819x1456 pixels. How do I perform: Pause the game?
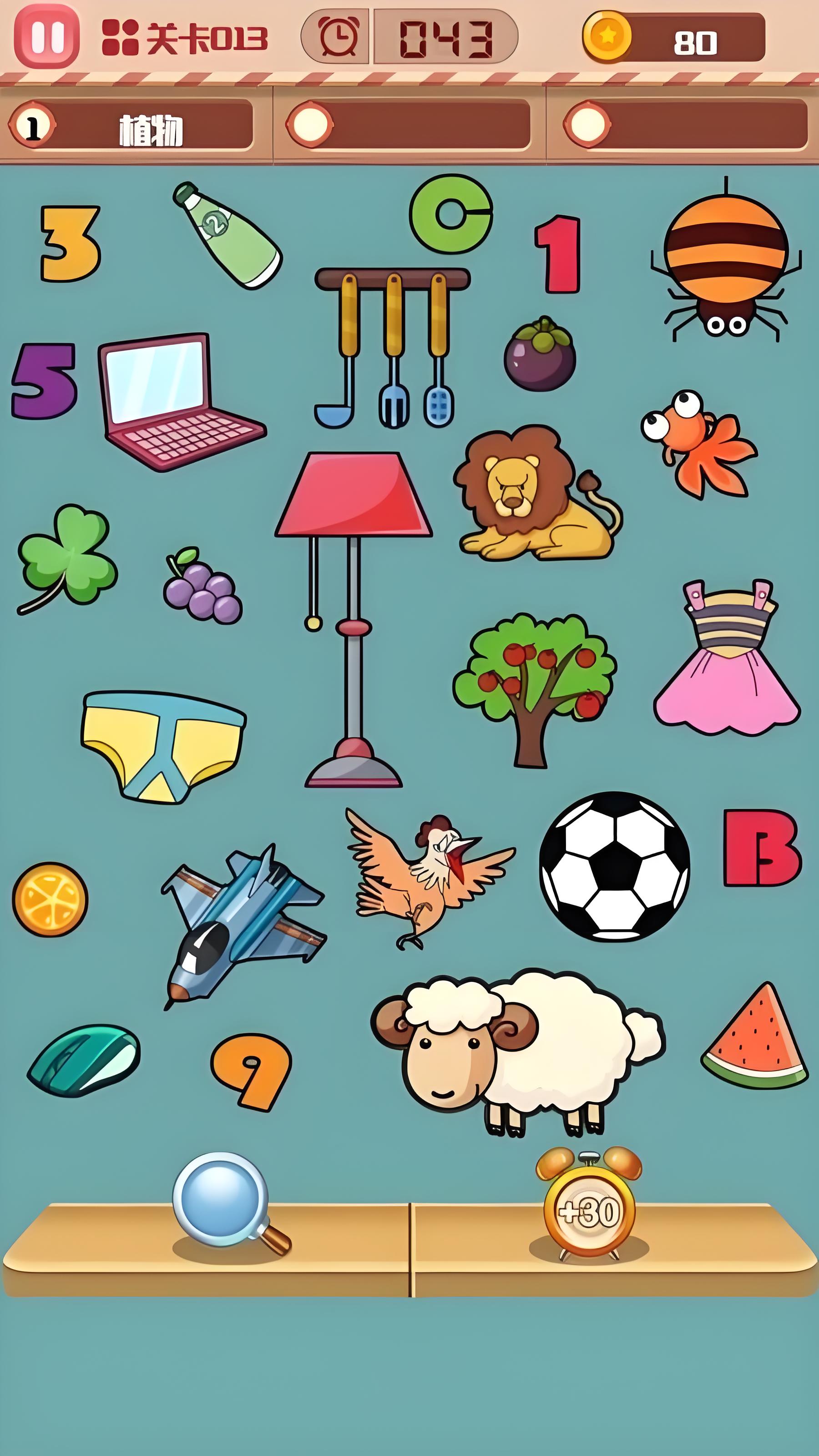click(46, 37)
